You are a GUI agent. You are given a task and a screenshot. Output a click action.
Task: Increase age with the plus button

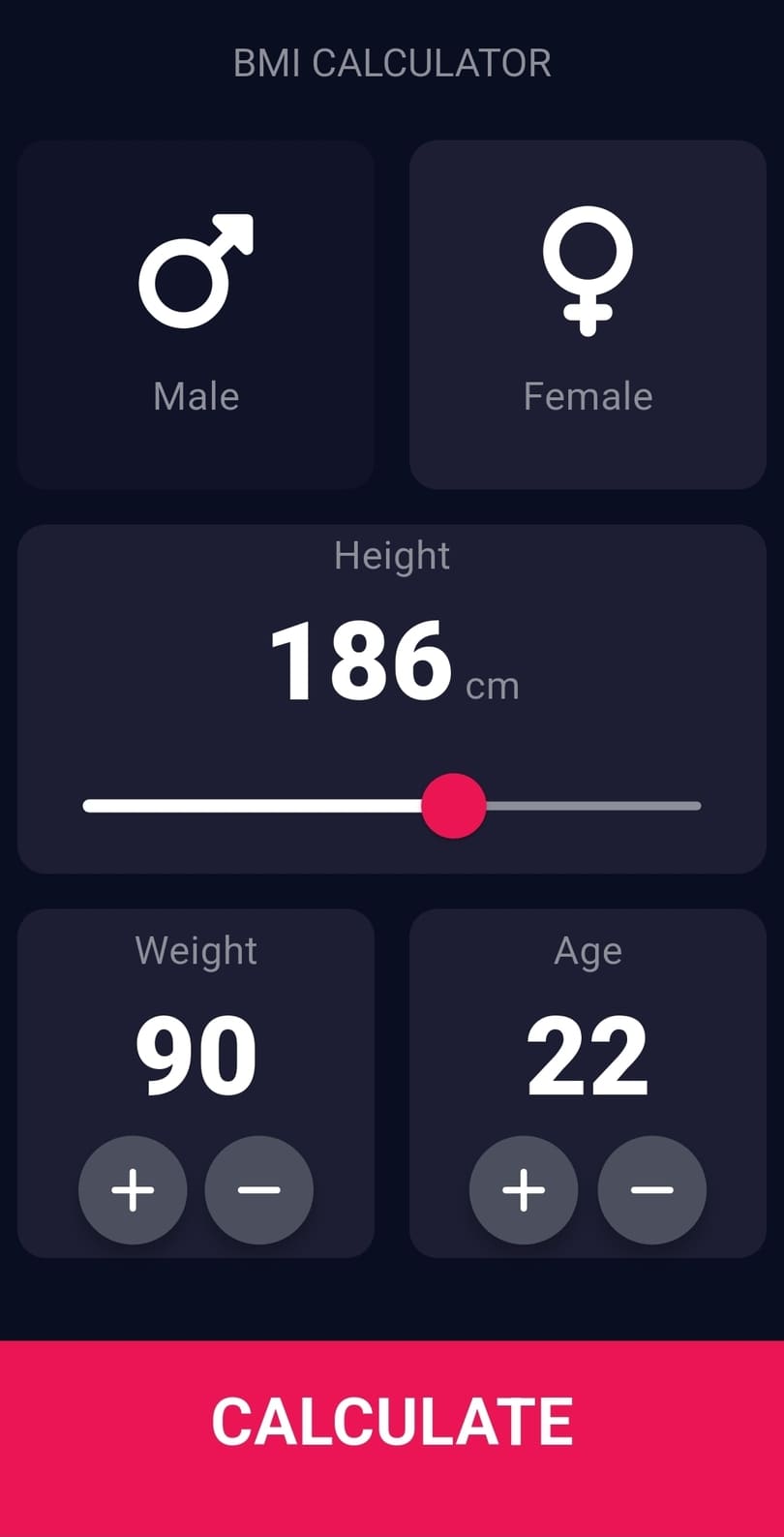pyautogui.click(x=524, y=1189)
